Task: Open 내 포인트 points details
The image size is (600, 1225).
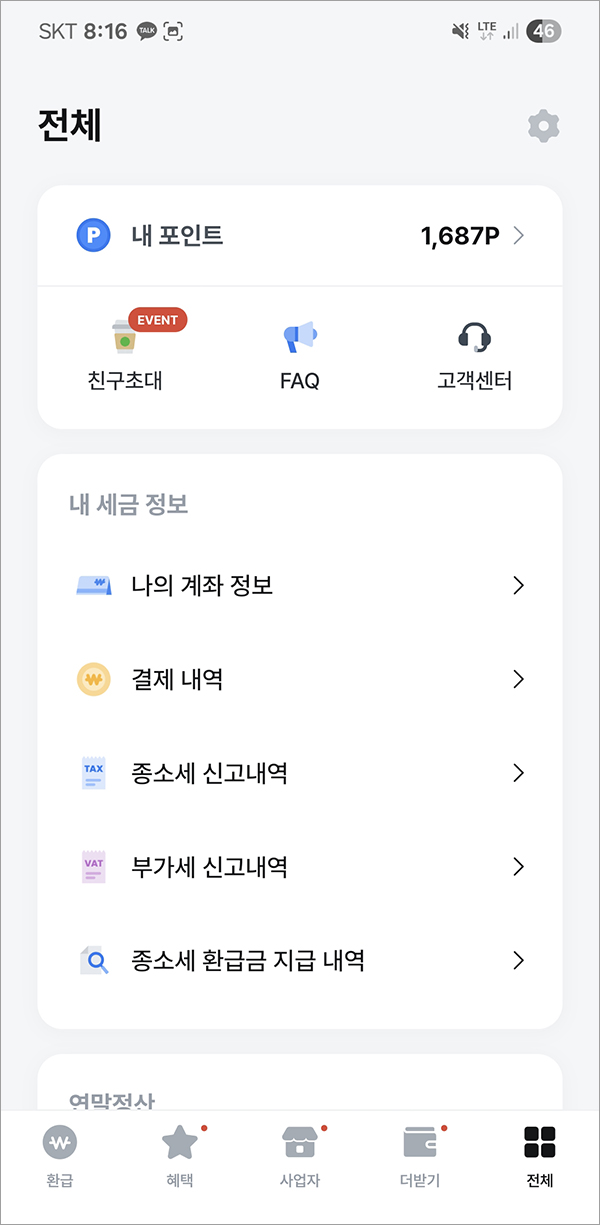Action: point(300,236)
